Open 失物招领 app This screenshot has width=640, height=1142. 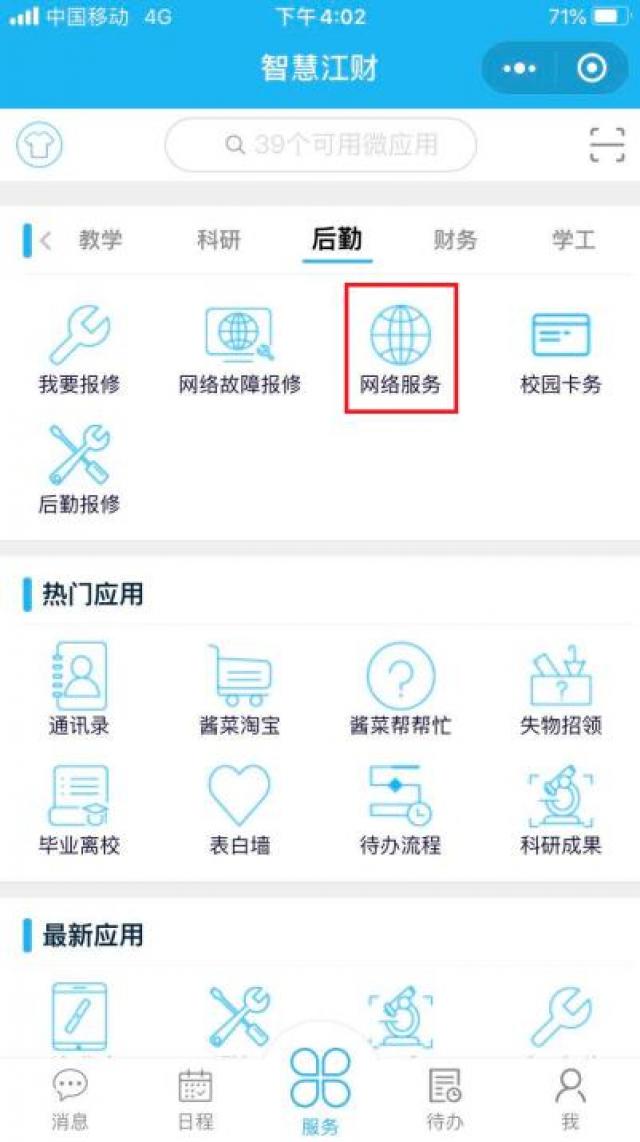point(561,688)
